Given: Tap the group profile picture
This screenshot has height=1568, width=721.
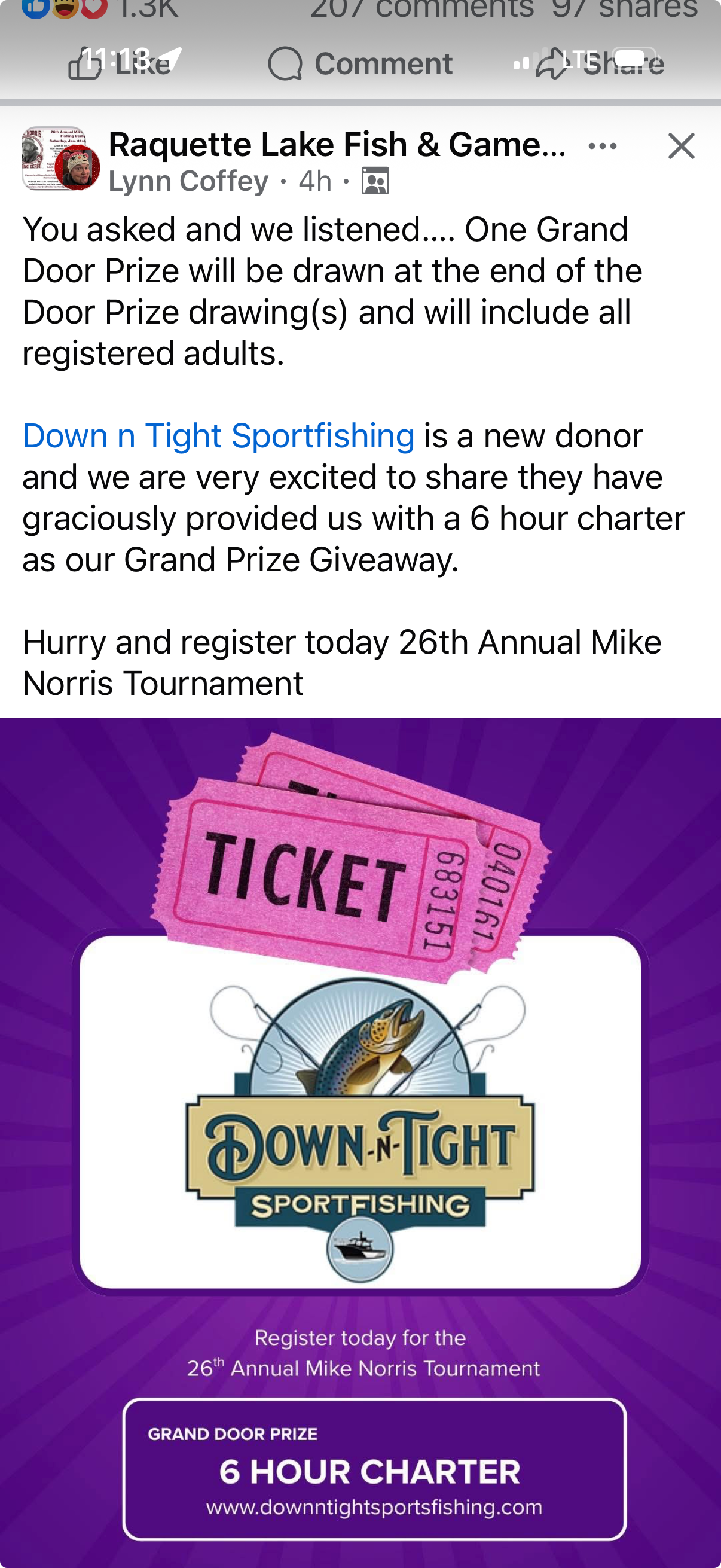Looking at the screenshot, I should [x=60, y=159].
